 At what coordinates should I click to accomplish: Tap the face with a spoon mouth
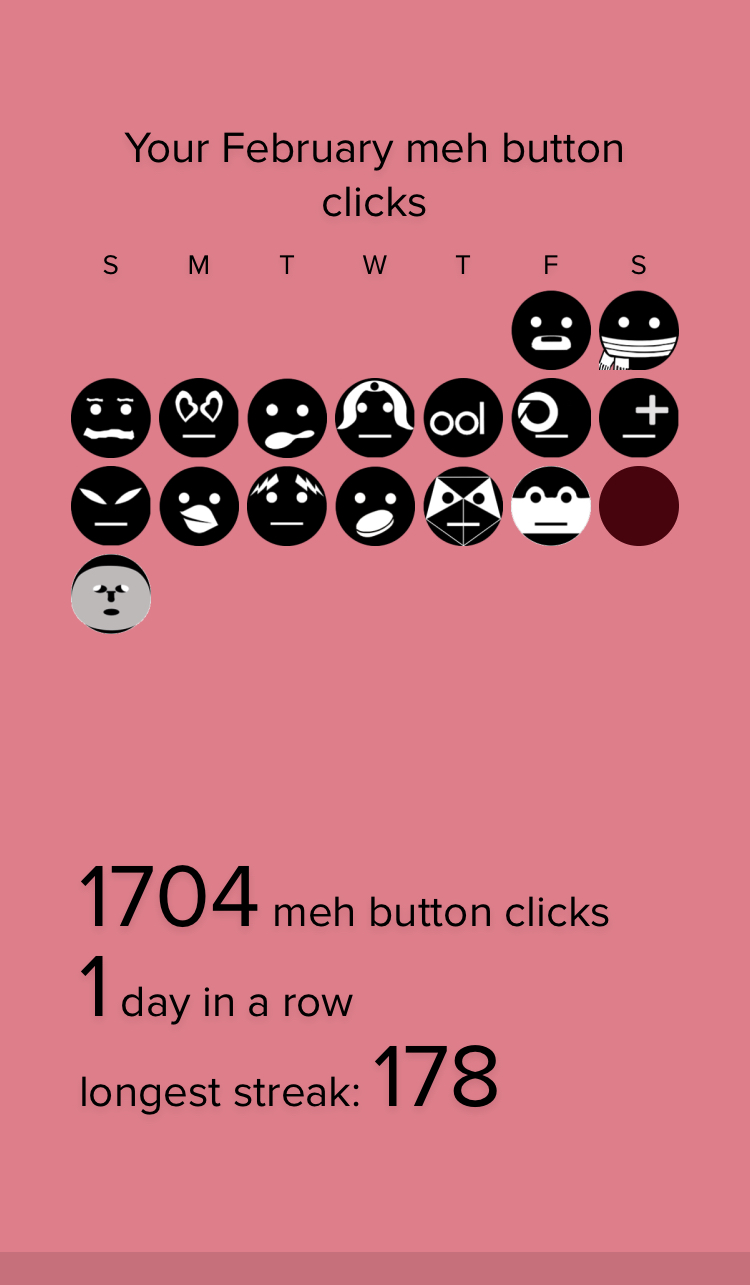(x=287, y=418)
